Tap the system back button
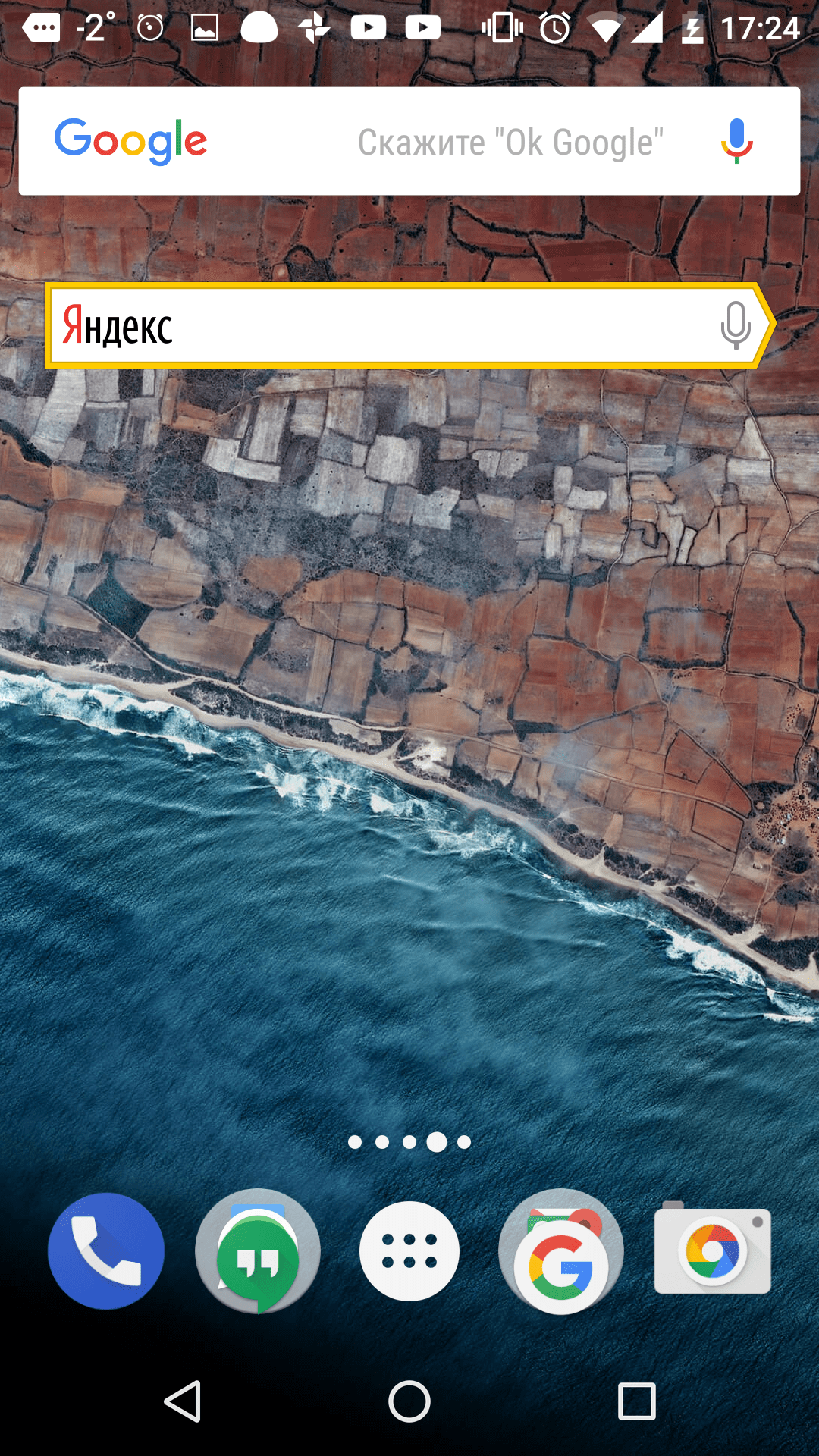The height and width of the screenshot is (1456, 819). tap(183, 1401)
